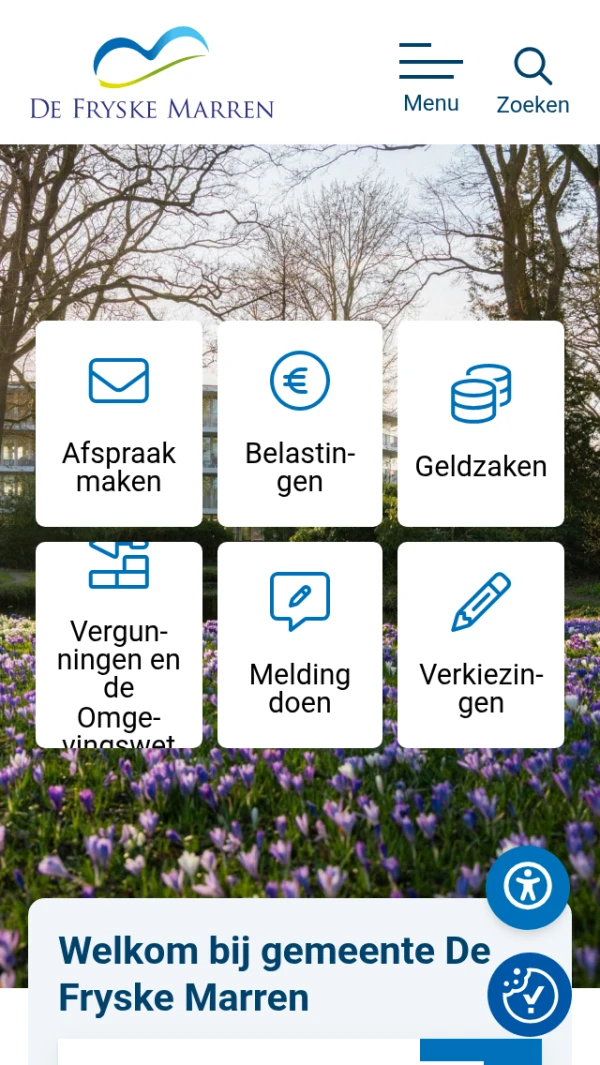Open the Menu navigation
This screenshot has height=1065, width=600.
click(431, 77)
